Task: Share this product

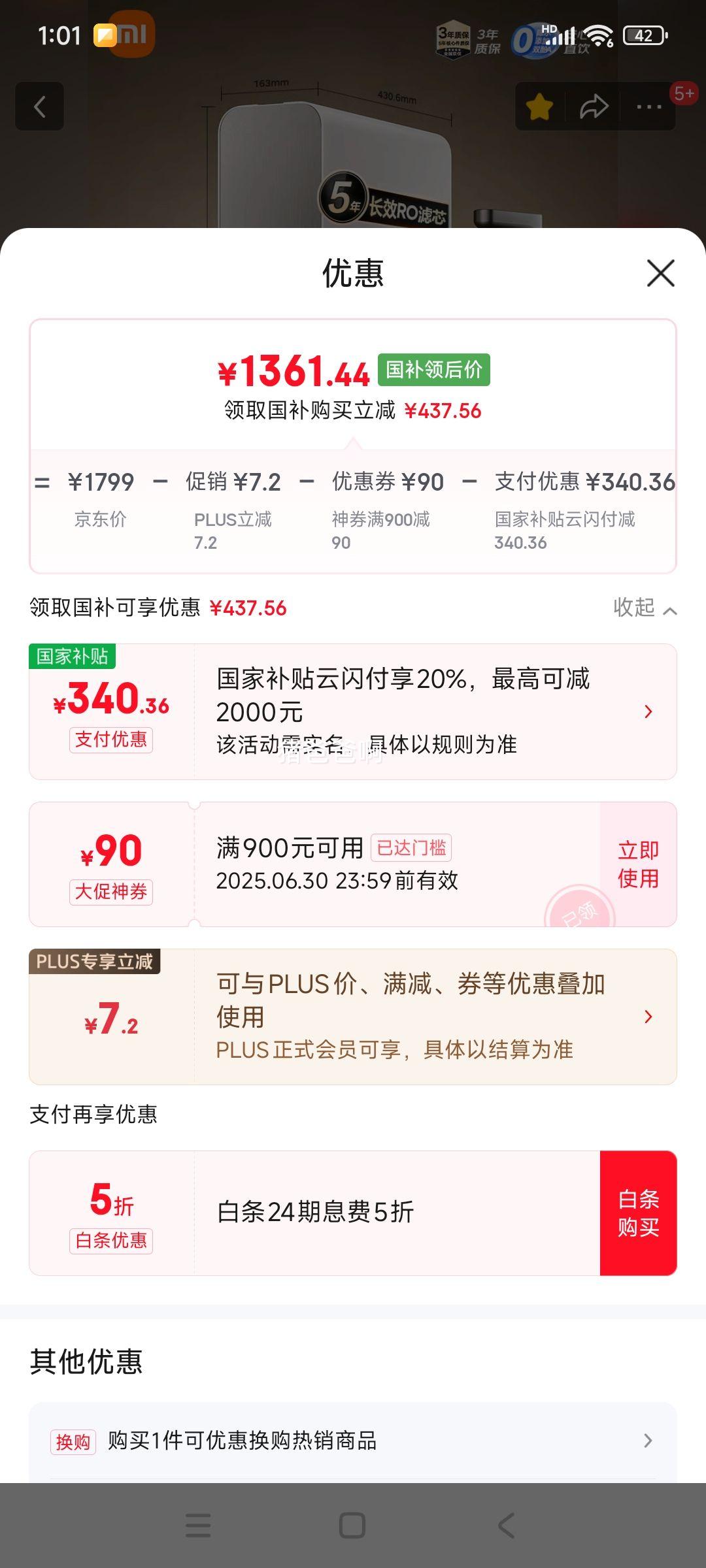Action: pyautogui.click(x=594, y=107)
